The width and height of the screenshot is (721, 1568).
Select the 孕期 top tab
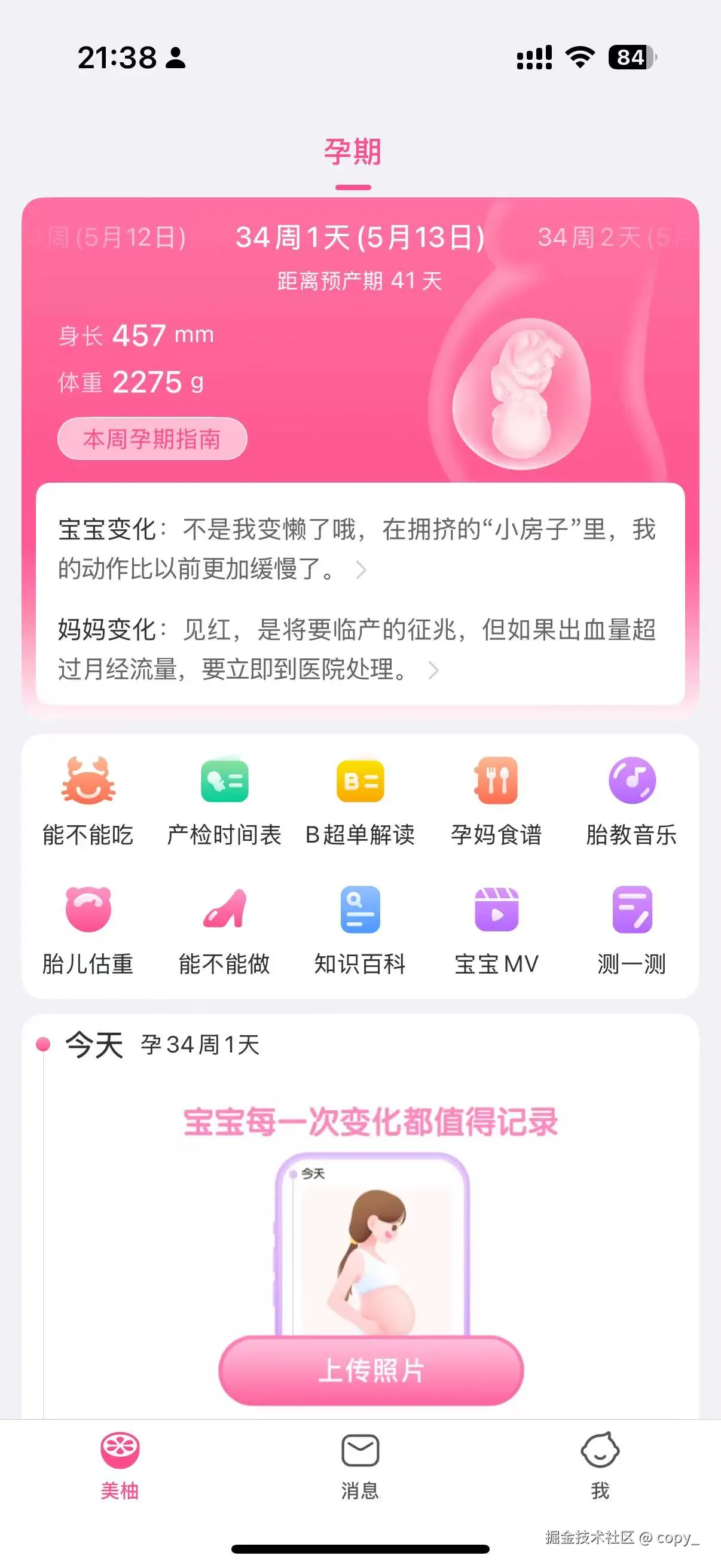tap(353, 152)
